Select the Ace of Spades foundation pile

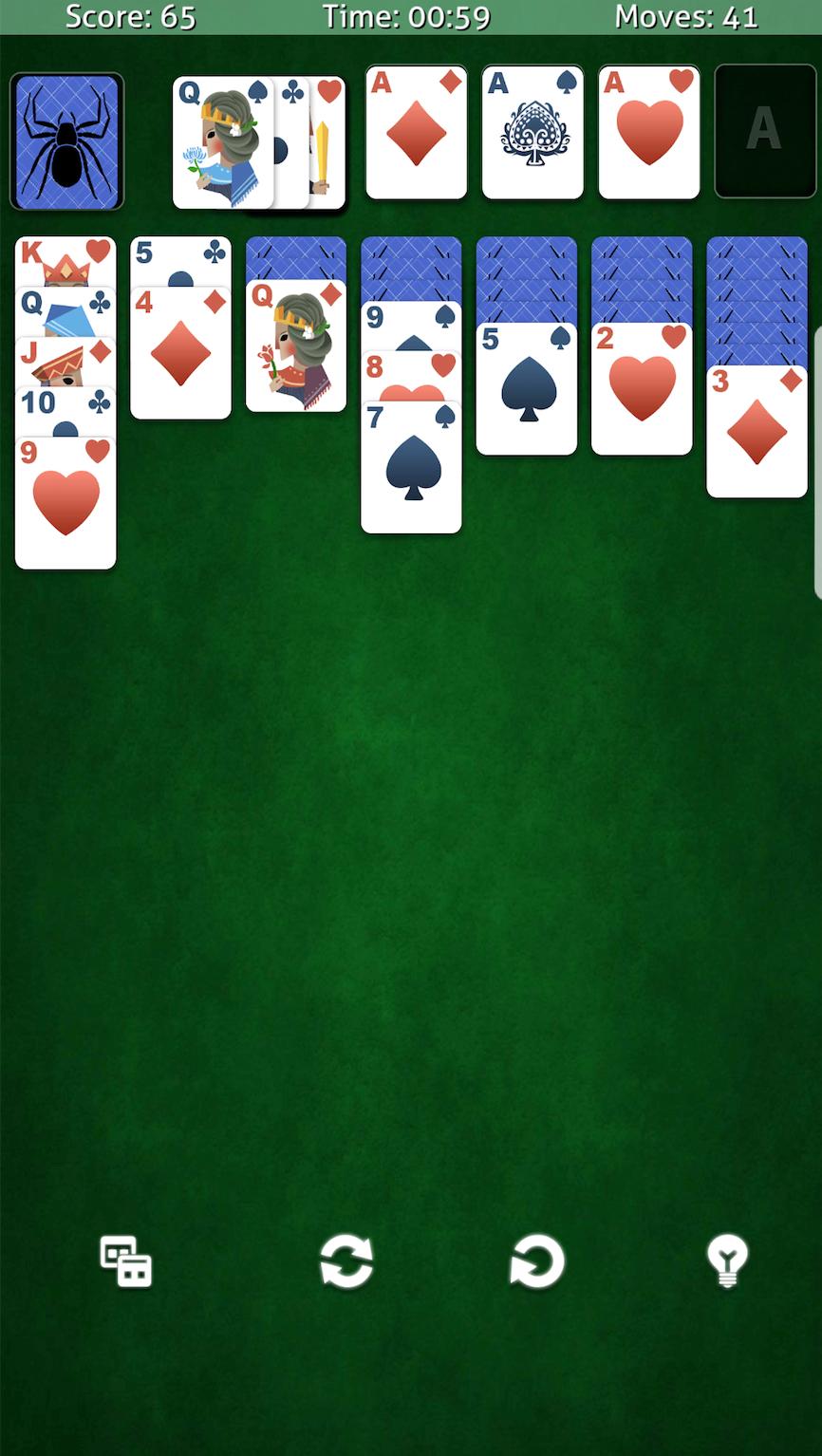click(x=532, y=132)
